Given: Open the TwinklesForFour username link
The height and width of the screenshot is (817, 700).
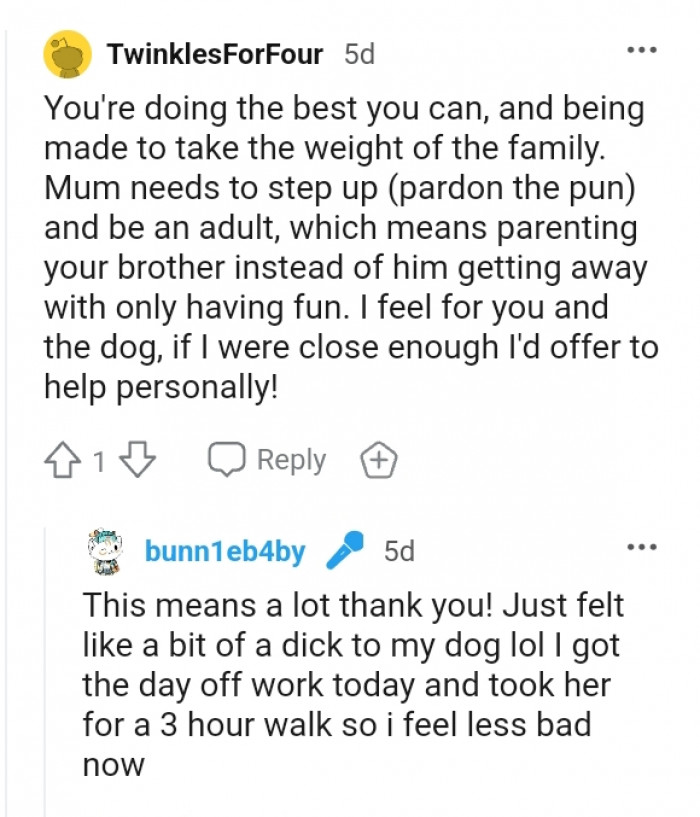Looking at the screenshot, I should tap(215, 54).
